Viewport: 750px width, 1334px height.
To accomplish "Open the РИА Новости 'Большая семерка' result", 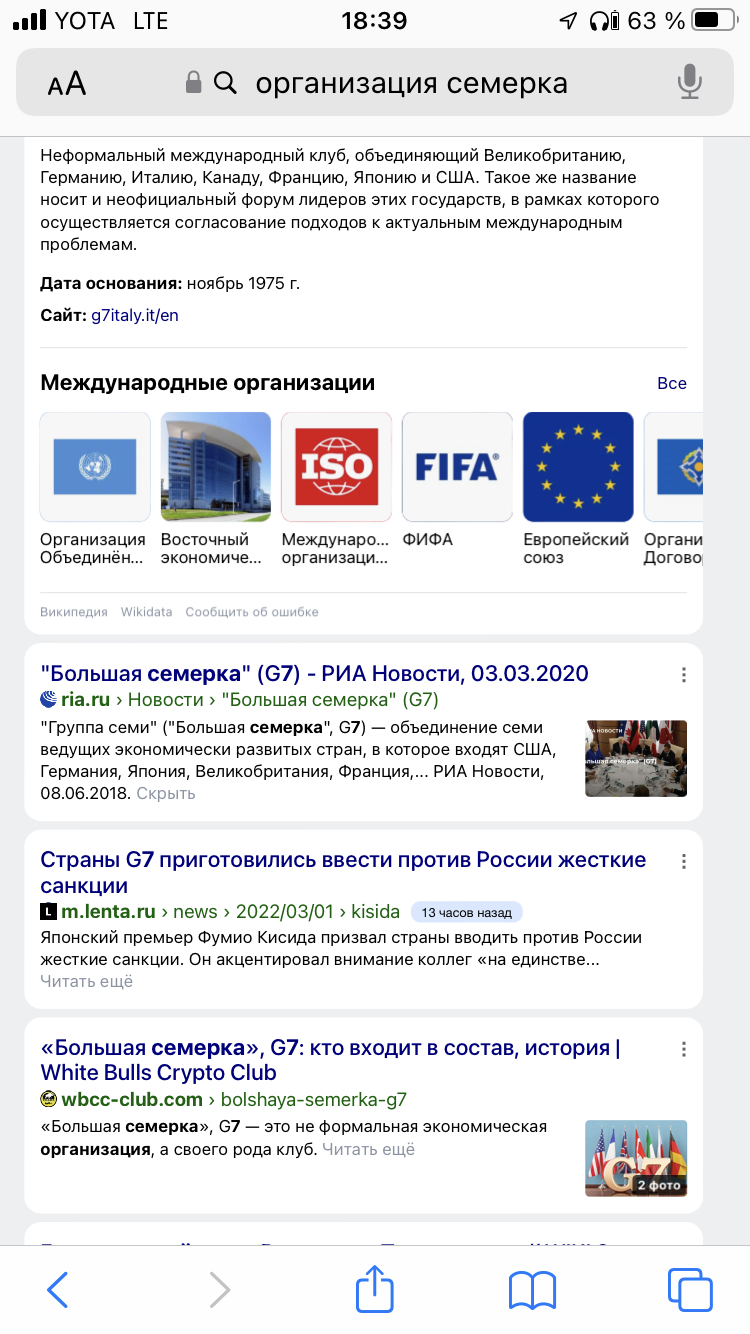I will pyautogui.click(x=314, y=673).
